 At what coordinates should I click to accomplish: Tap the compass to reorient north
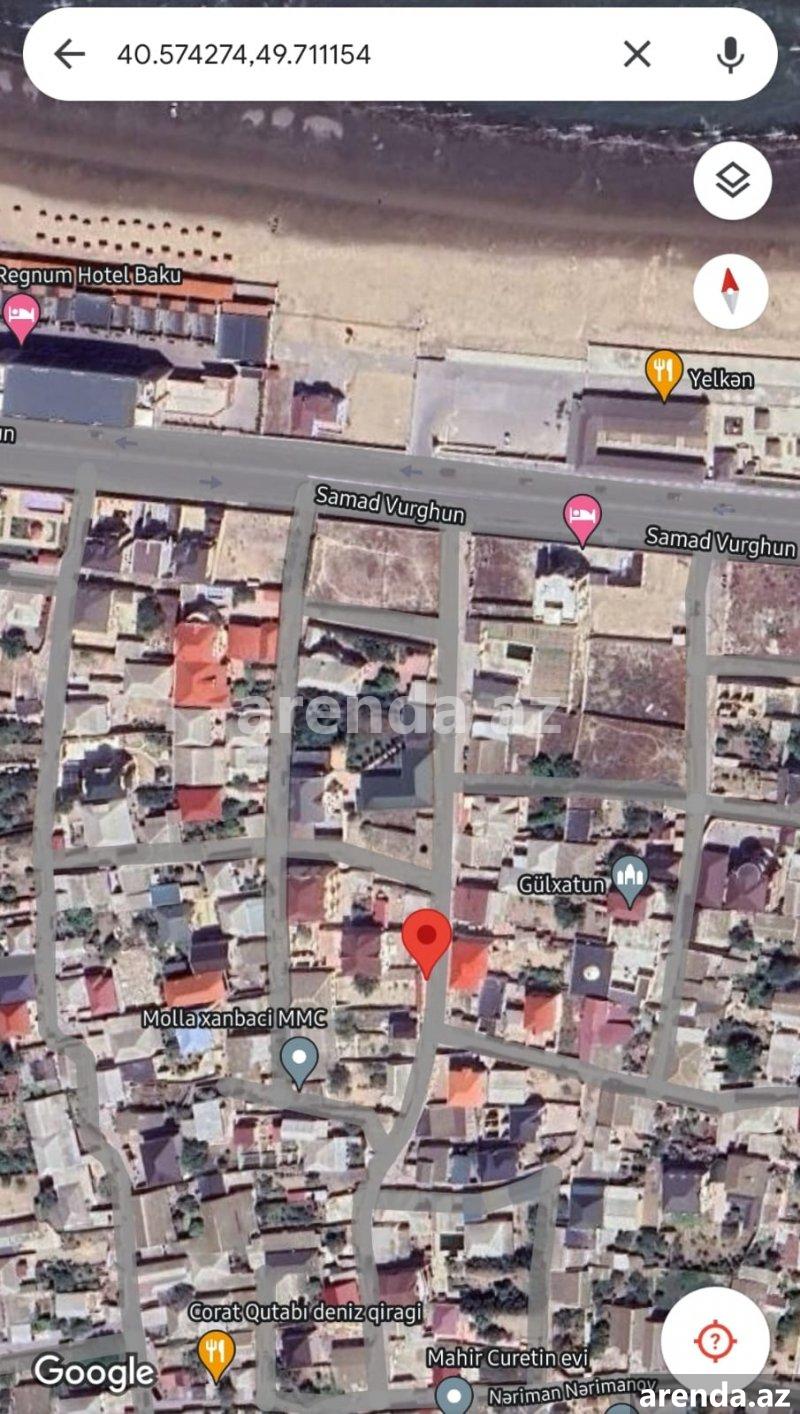(x=731, y=291)
